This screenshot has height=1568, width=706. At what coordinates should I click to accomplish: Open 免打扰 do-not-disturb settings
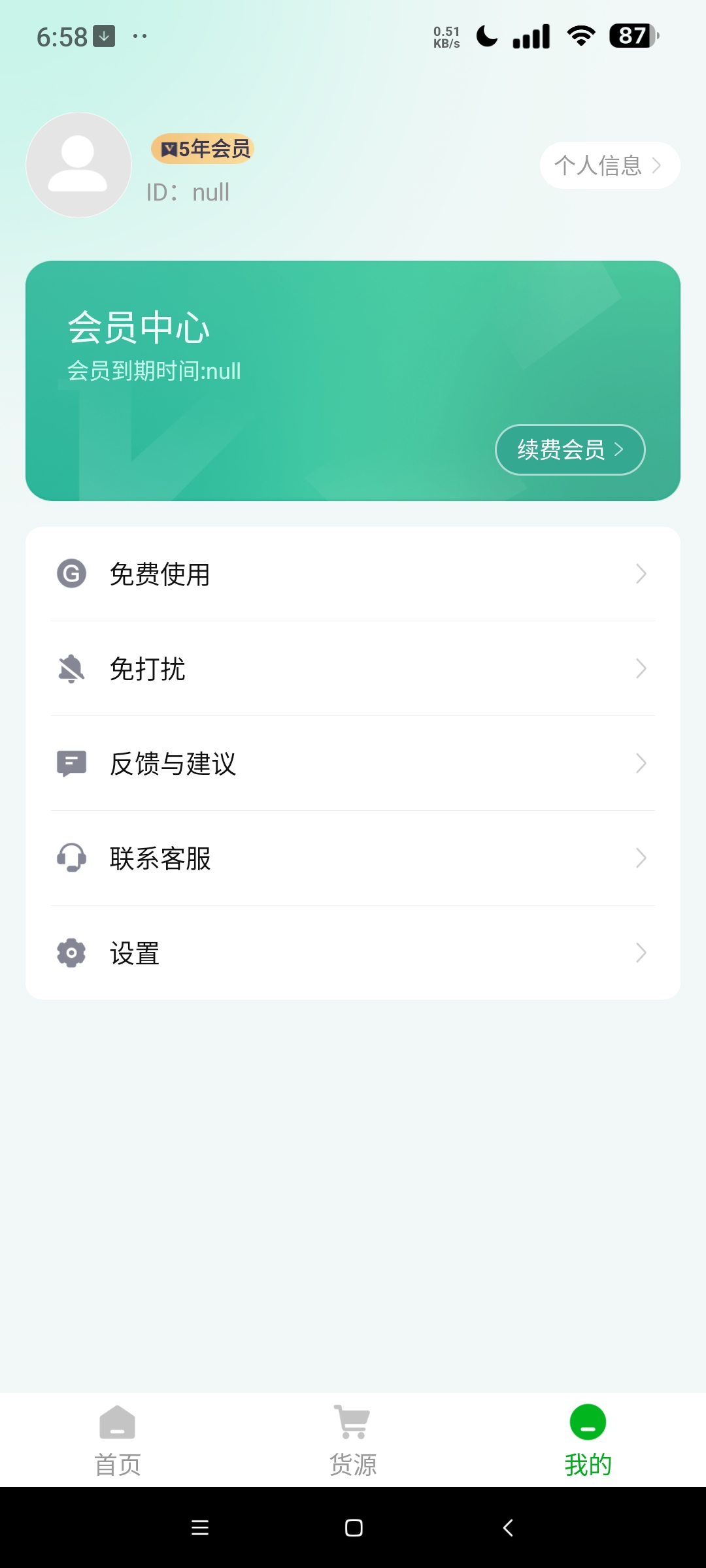[353, 668]
